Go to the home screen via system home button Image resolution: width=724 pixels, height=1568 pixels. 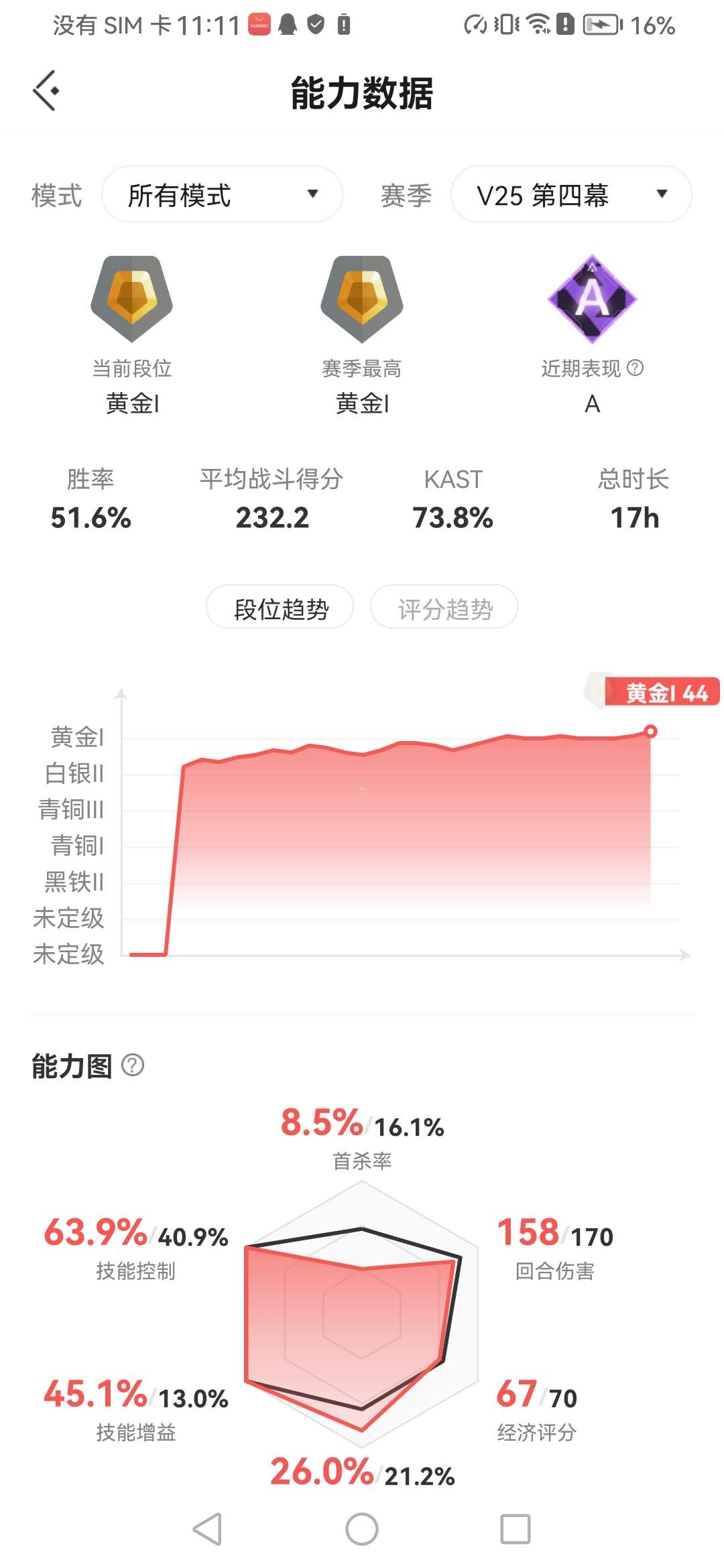[362, 1529]
